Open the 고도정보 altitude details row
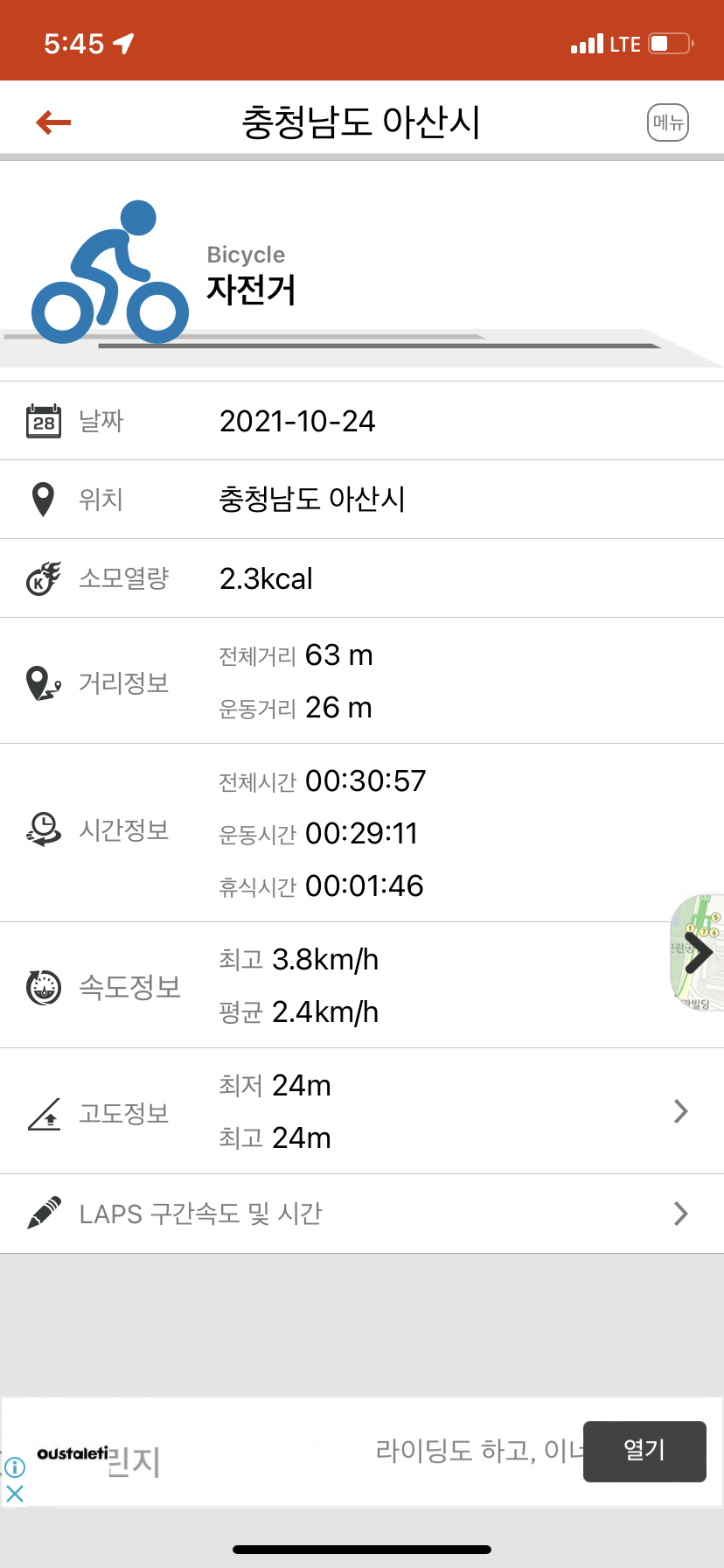This screenshot has height=1568, width=724. pos(362,1111)
